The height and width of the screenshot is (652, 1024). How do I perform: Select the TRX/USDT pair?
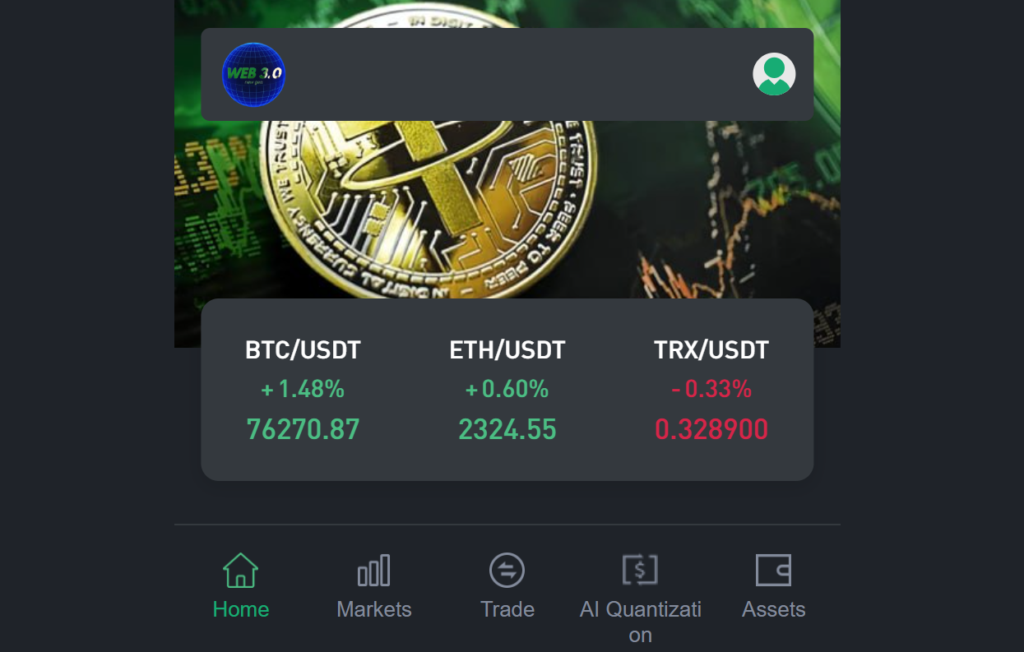tap(711, 390)
